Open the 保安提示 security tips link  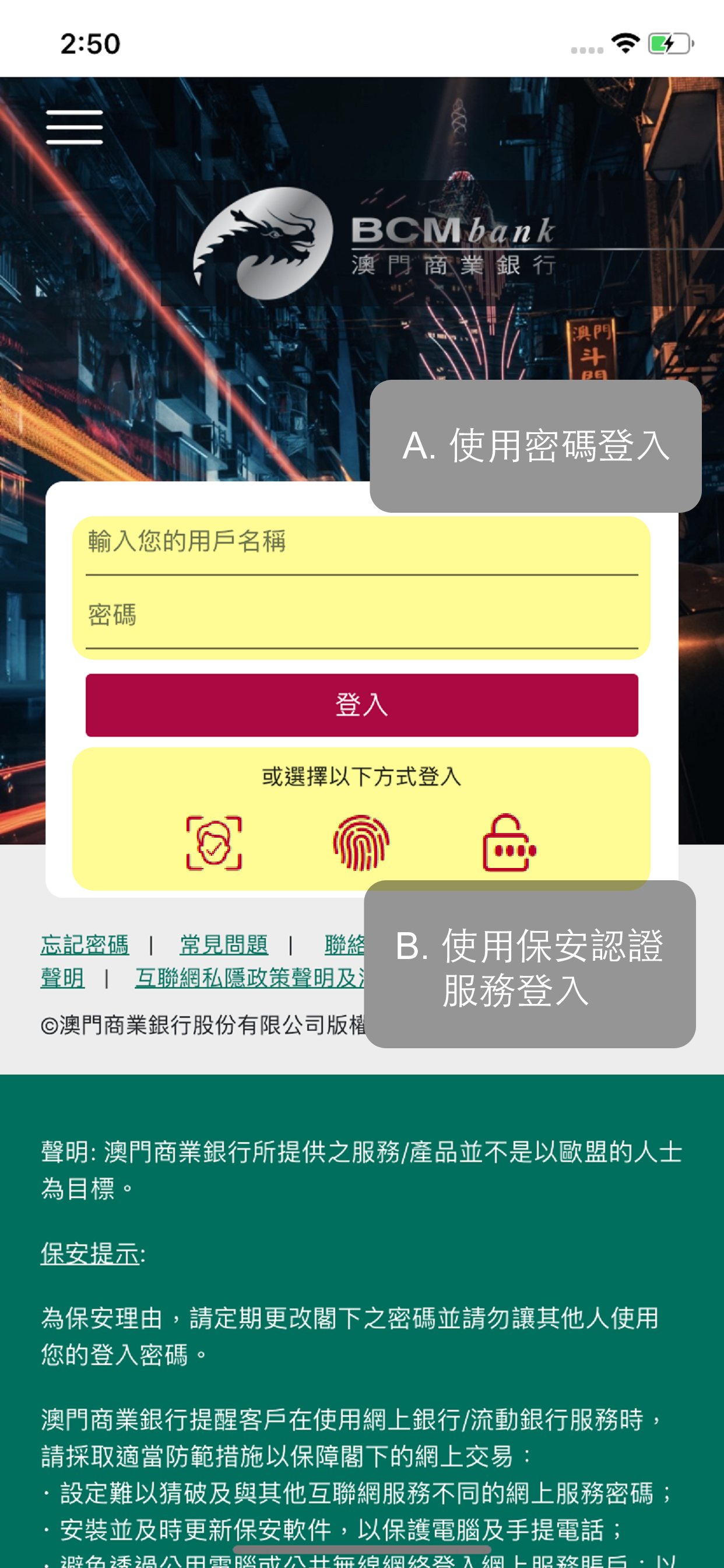[x=90, y=1254]
